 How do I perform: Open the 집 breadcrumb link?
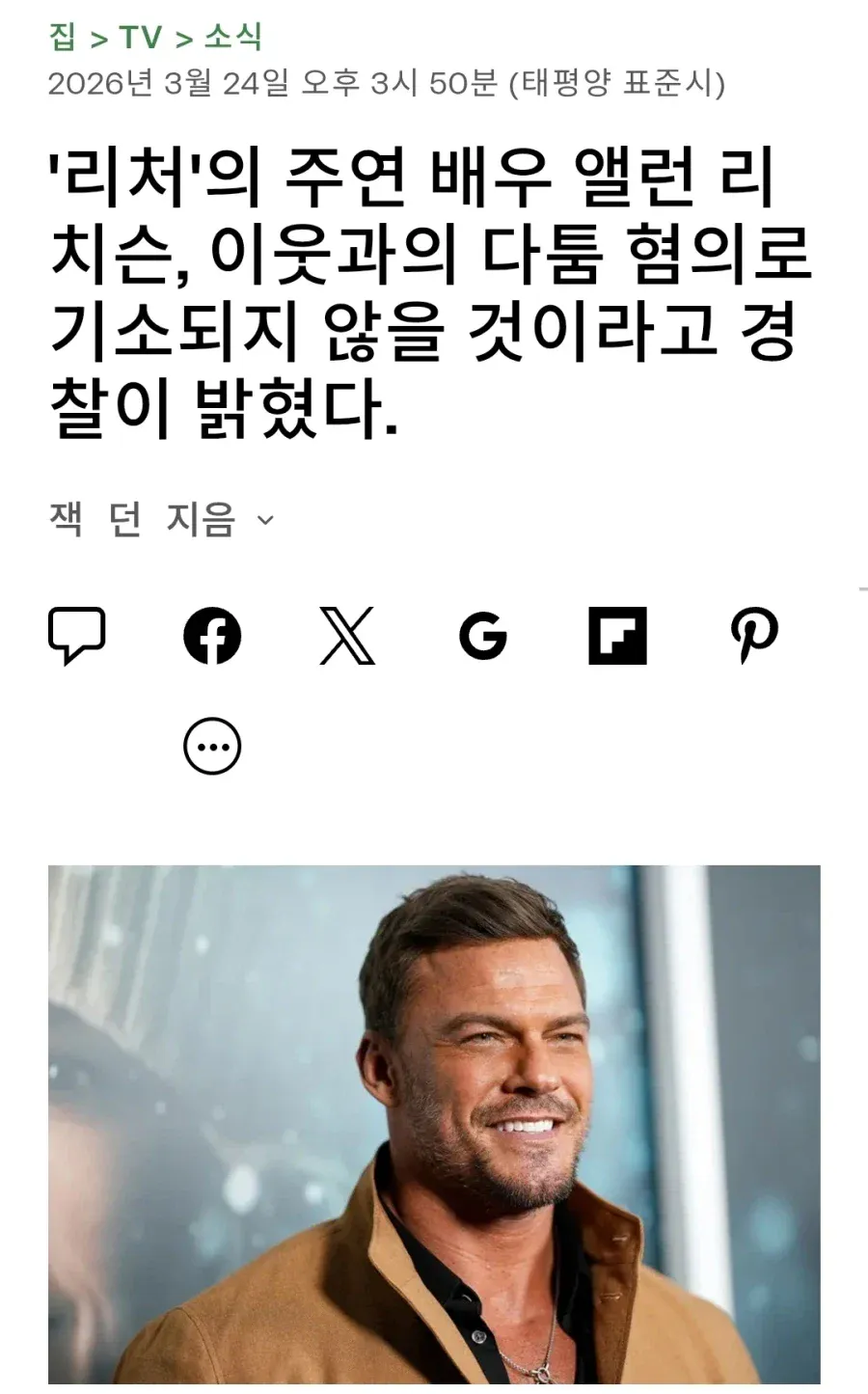click(63, 38)
